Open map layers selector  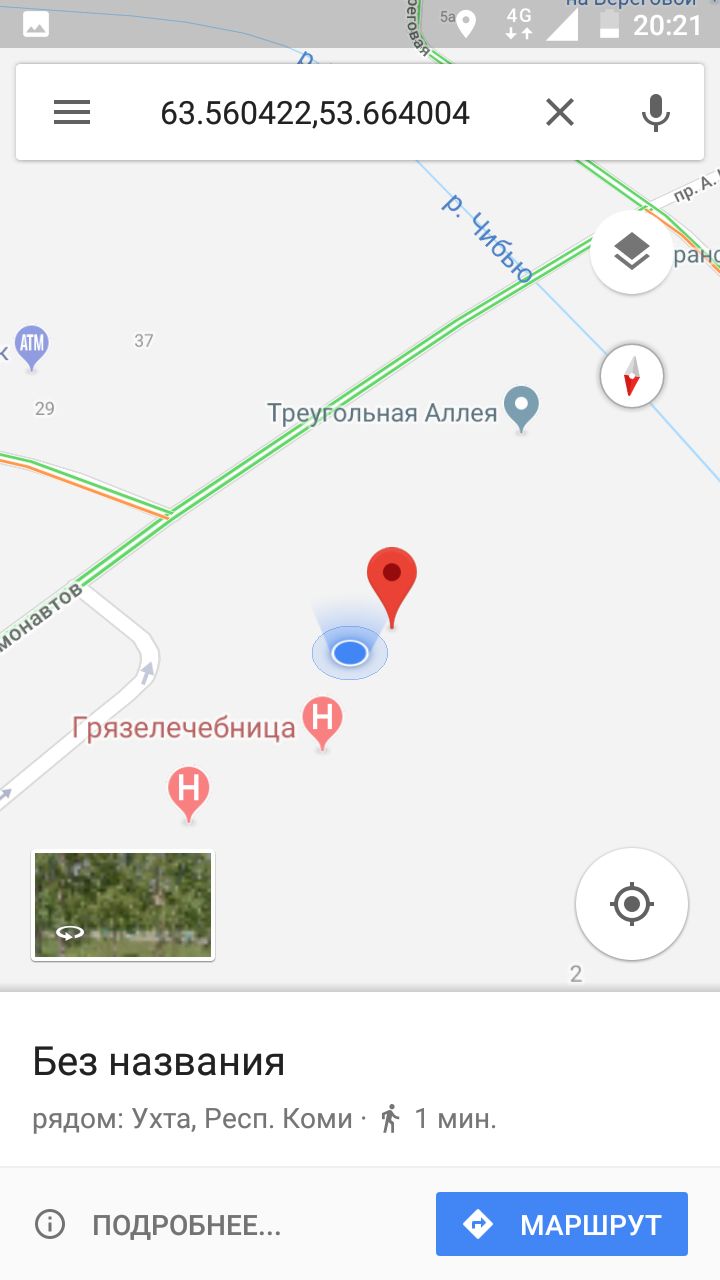[x=631, y=252]
